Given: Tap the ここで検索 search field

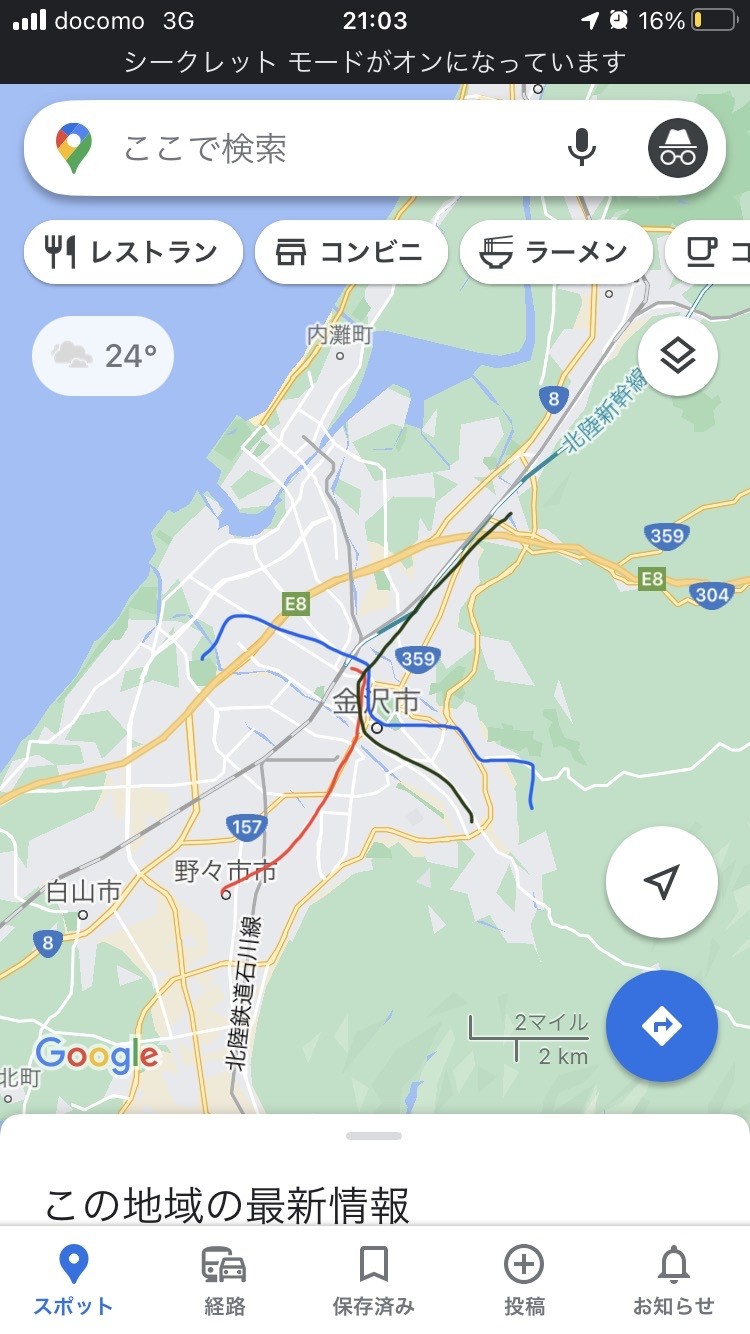Looking at the screenshot, I should (x=320, y=149).
